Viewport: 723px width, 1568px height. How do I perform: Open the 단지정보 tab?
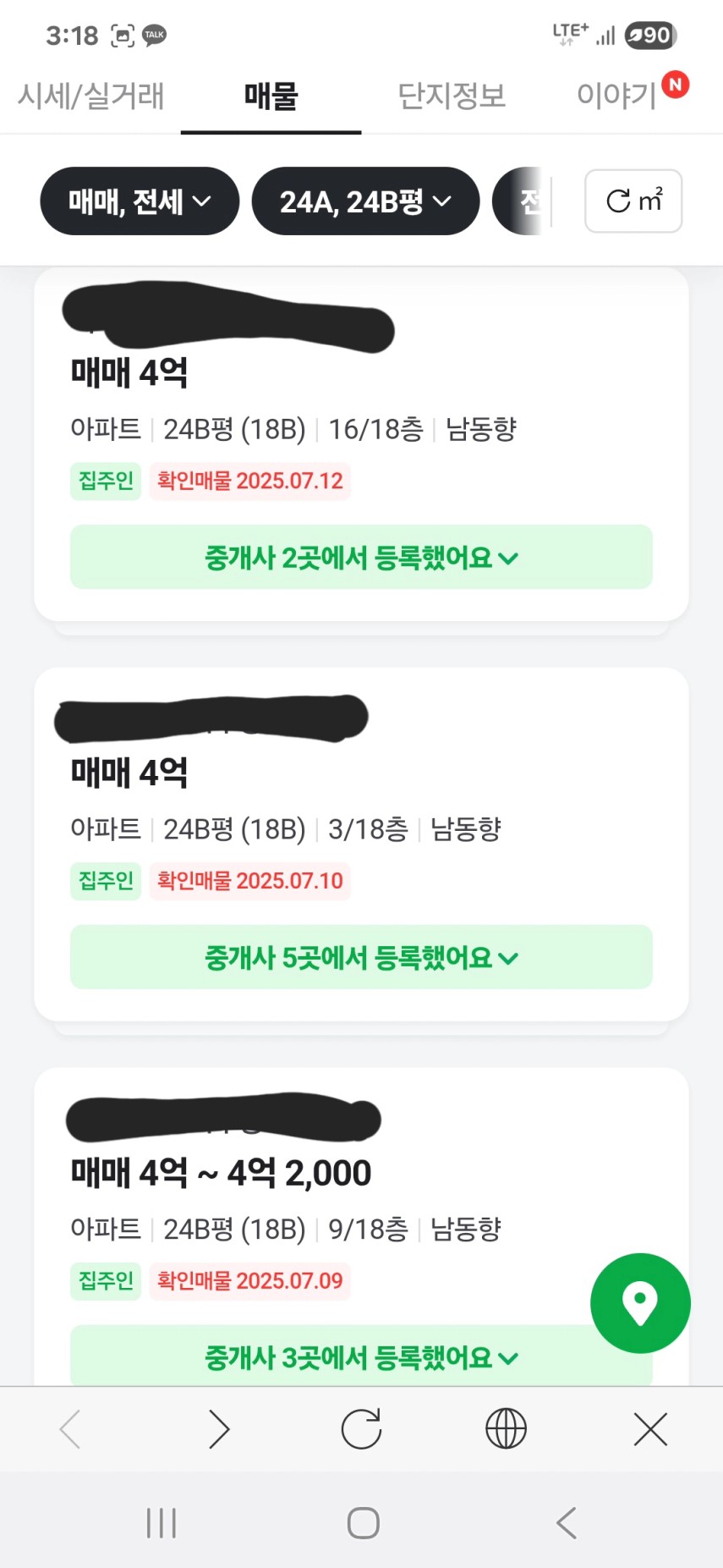click(x=452, y=96)
